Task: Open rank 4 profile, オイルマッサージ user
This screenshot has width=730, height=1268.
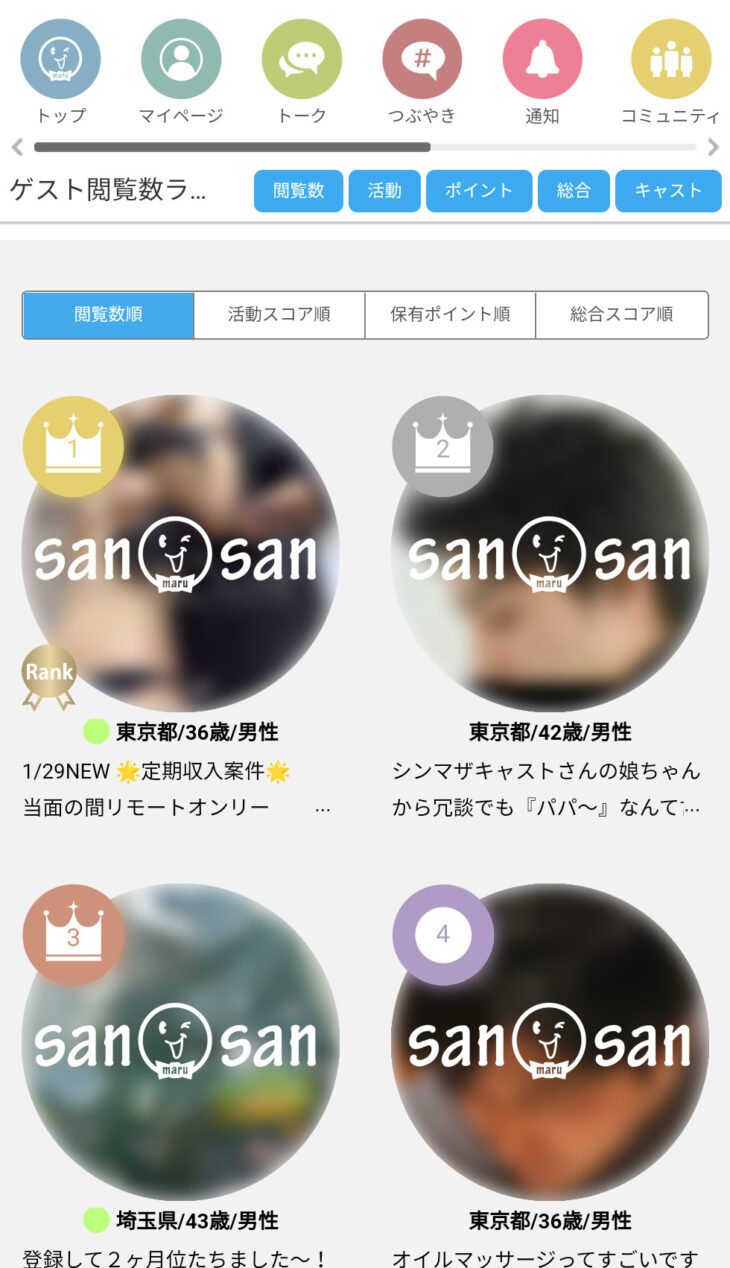Action: (x=550, y=1042)
